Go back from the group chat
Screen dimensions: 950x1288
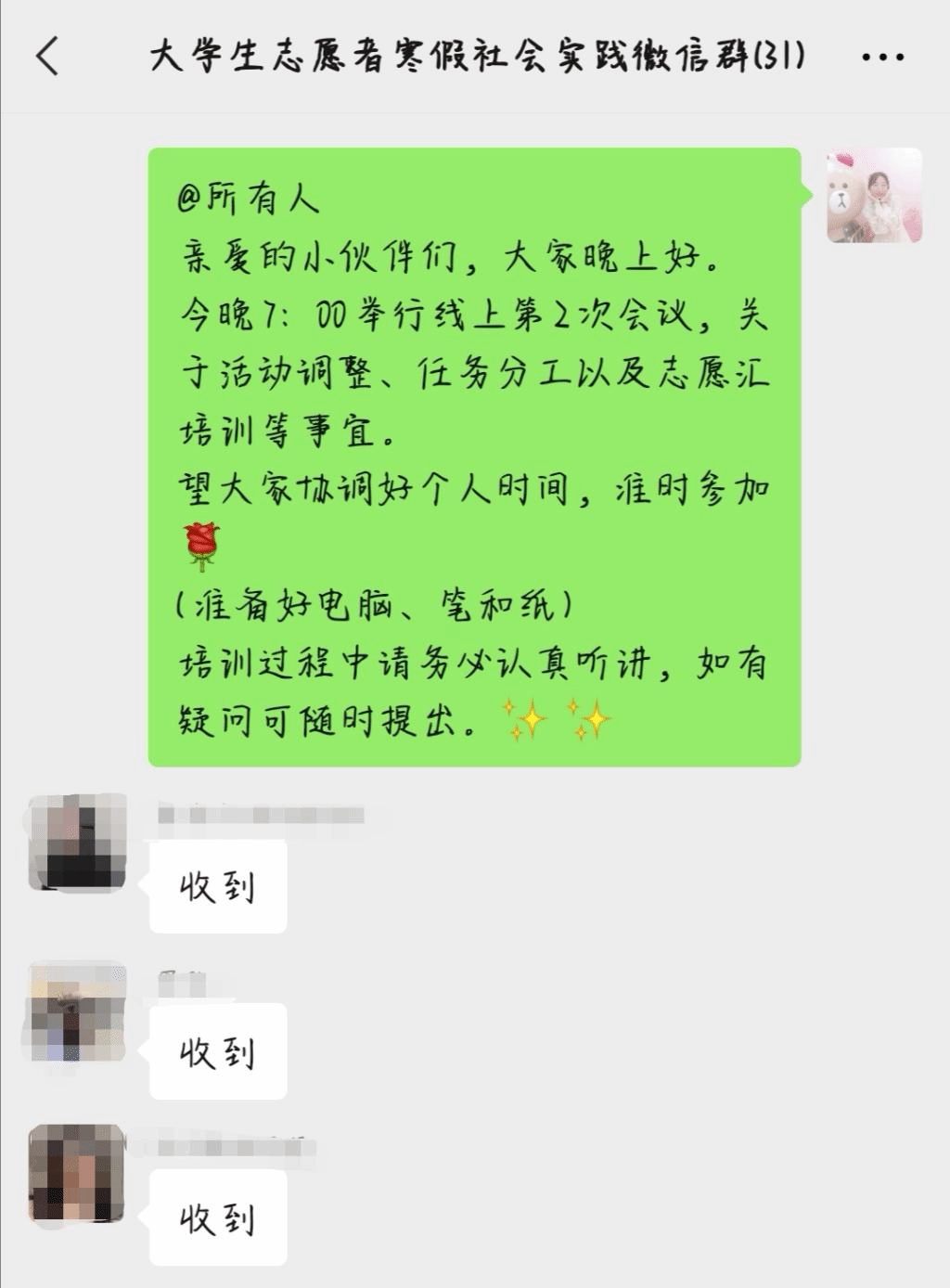pyautogui.click(x=48, y=57)
